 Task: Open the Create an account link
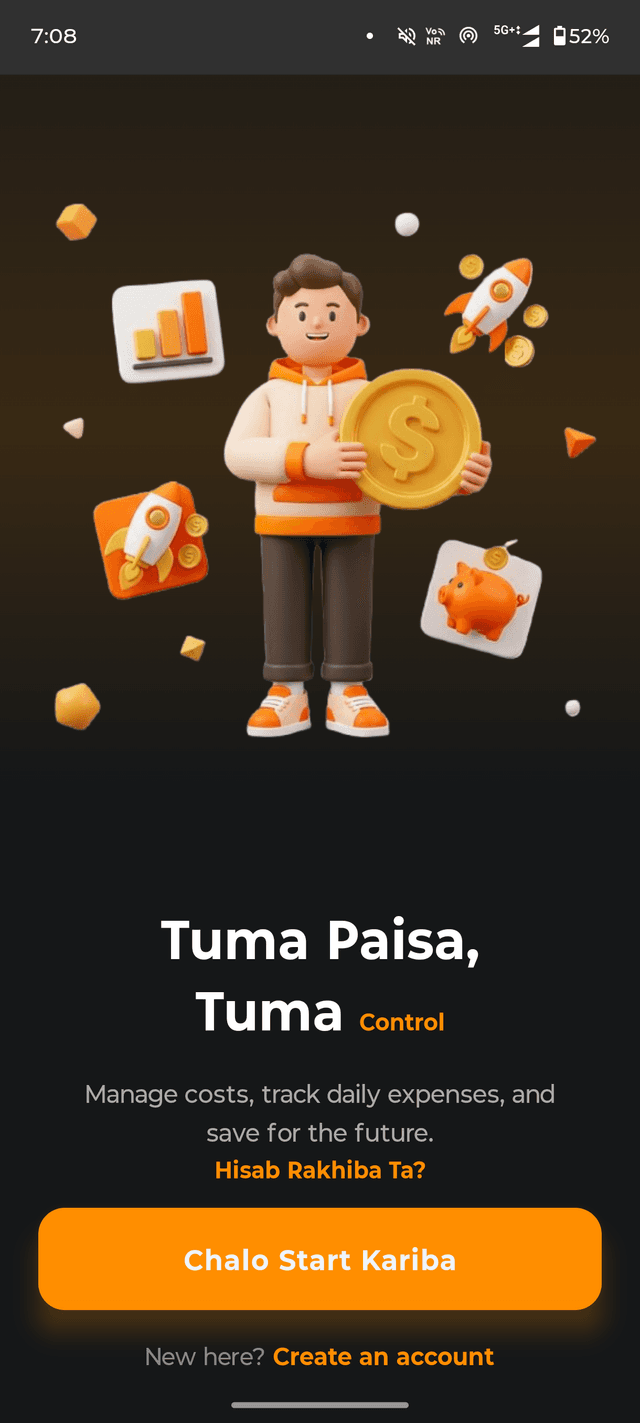[x=383, y=1357]
